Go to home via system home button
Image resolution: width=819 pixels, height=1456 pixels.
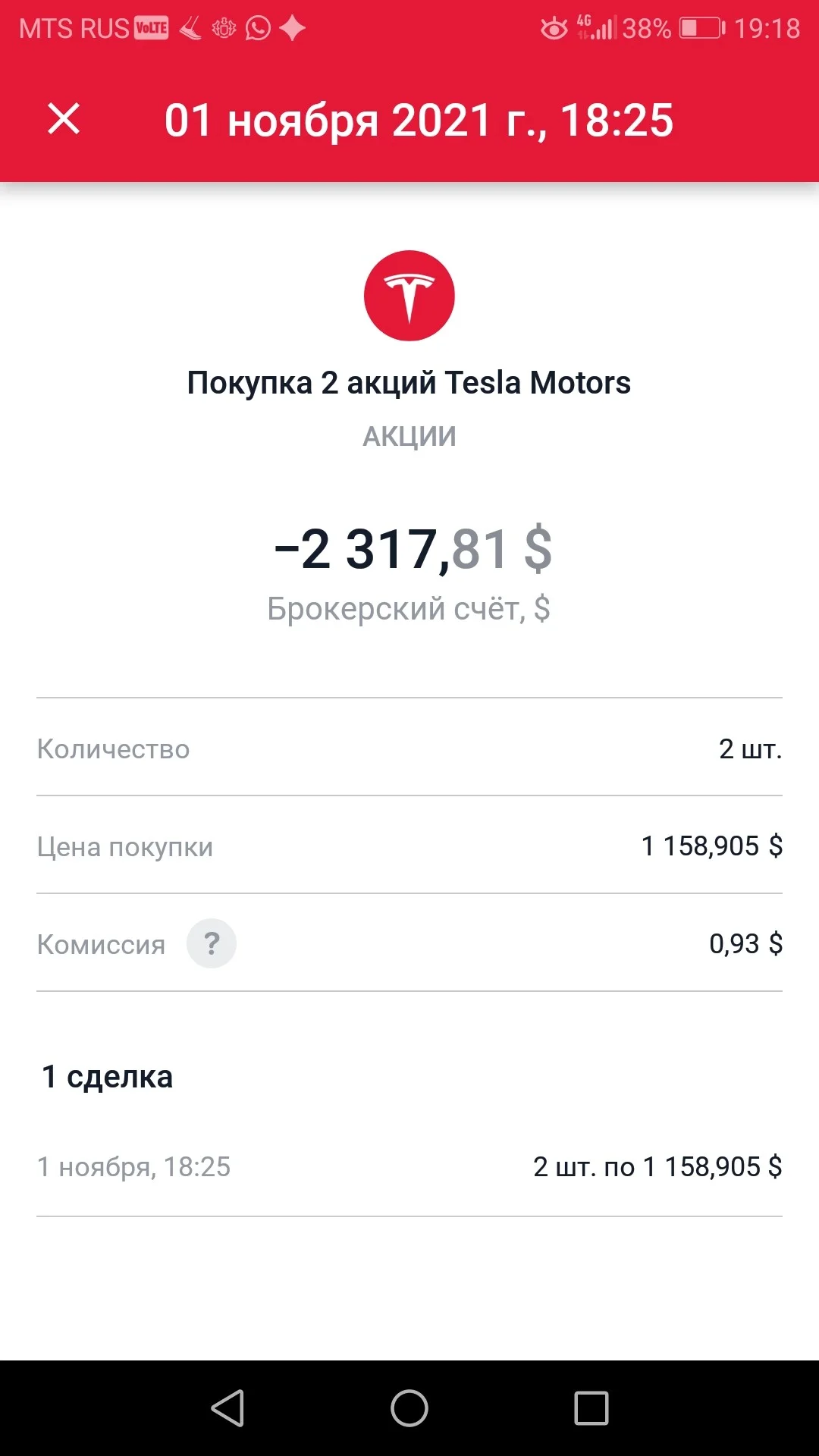[409, 1408]
